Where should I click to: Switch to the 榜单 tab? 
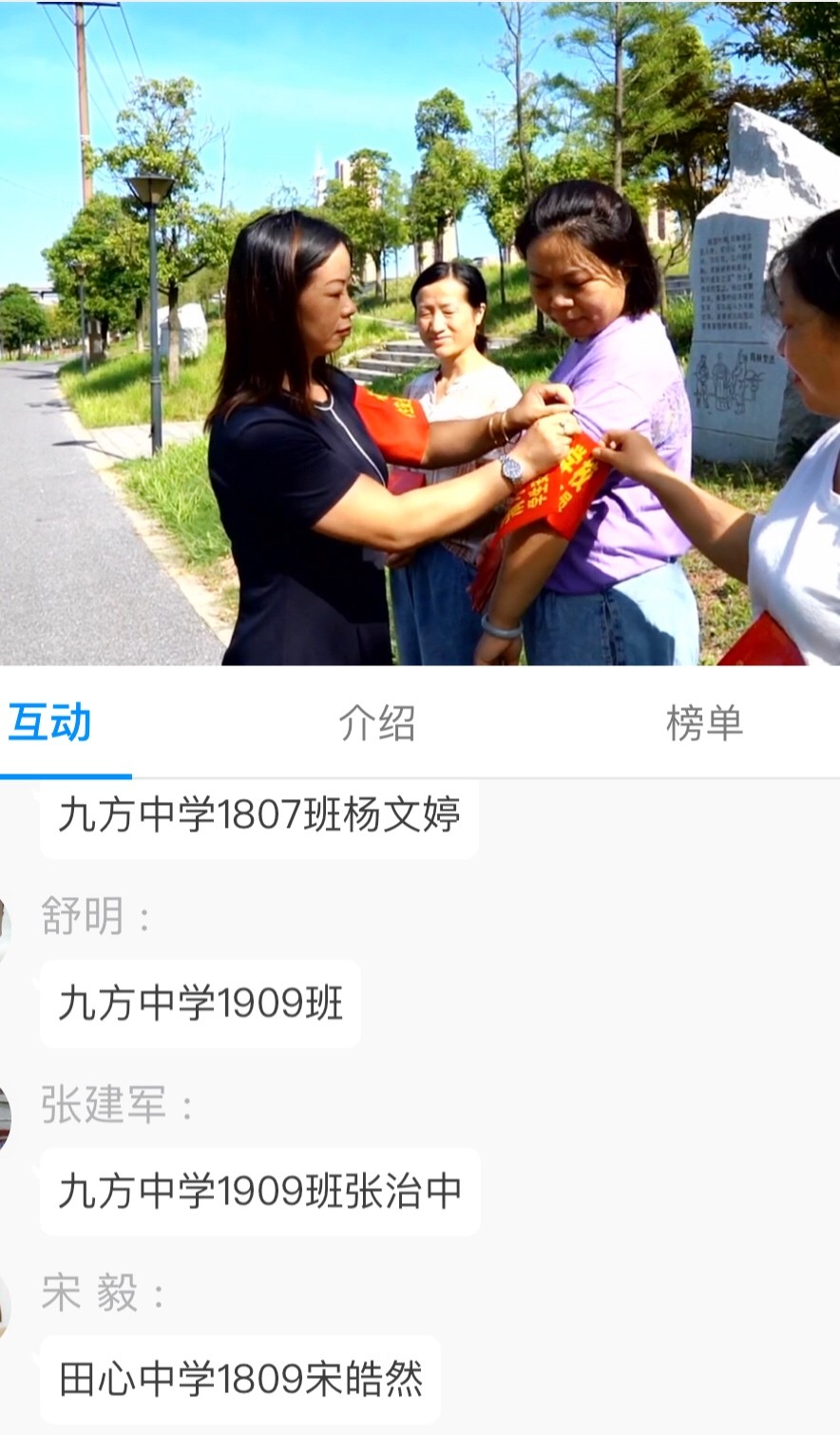point(703,723)
